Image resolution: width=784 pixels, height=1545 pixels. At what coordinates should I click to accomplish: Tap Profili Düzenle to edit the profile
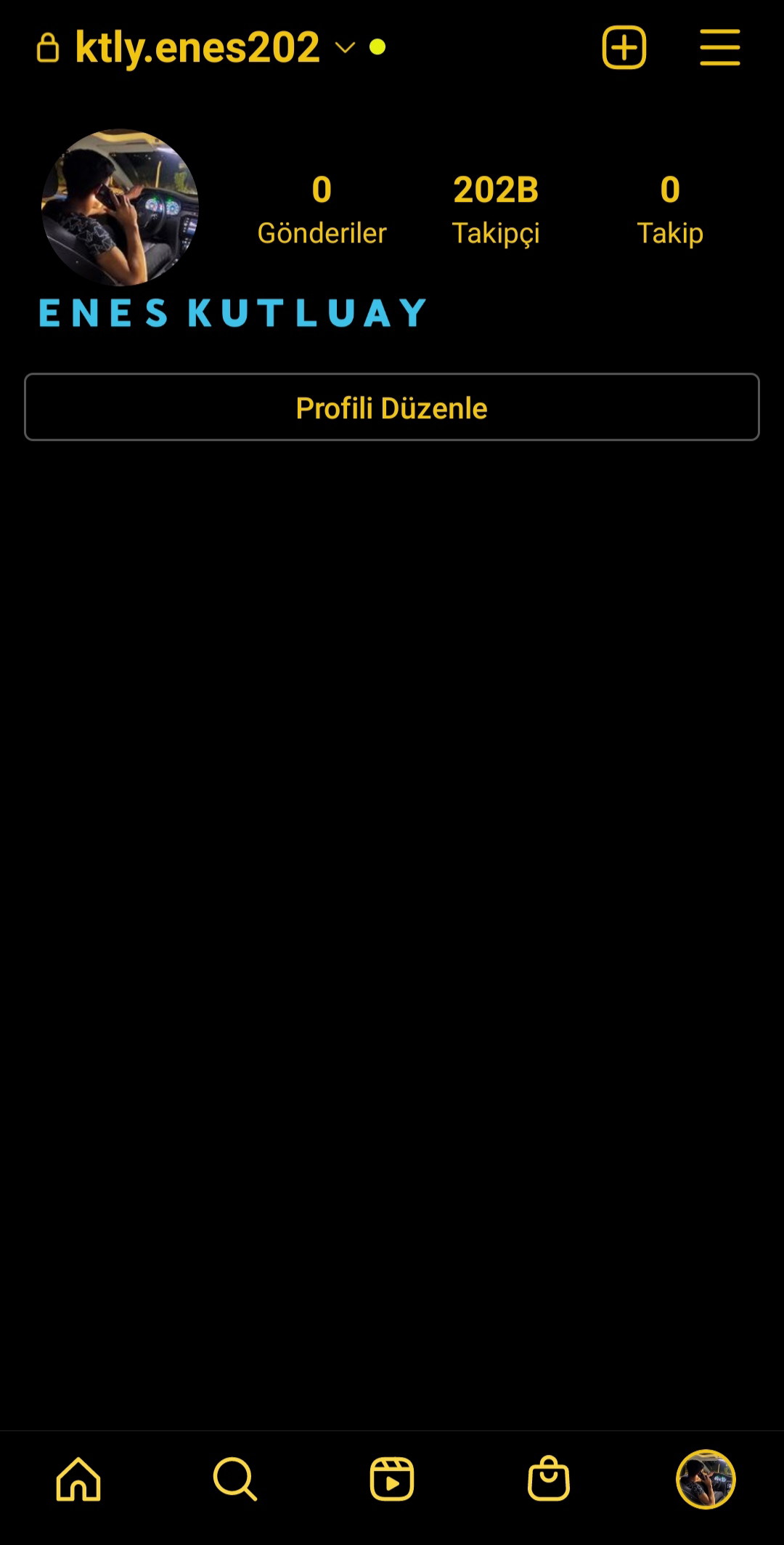pos(392,407)
